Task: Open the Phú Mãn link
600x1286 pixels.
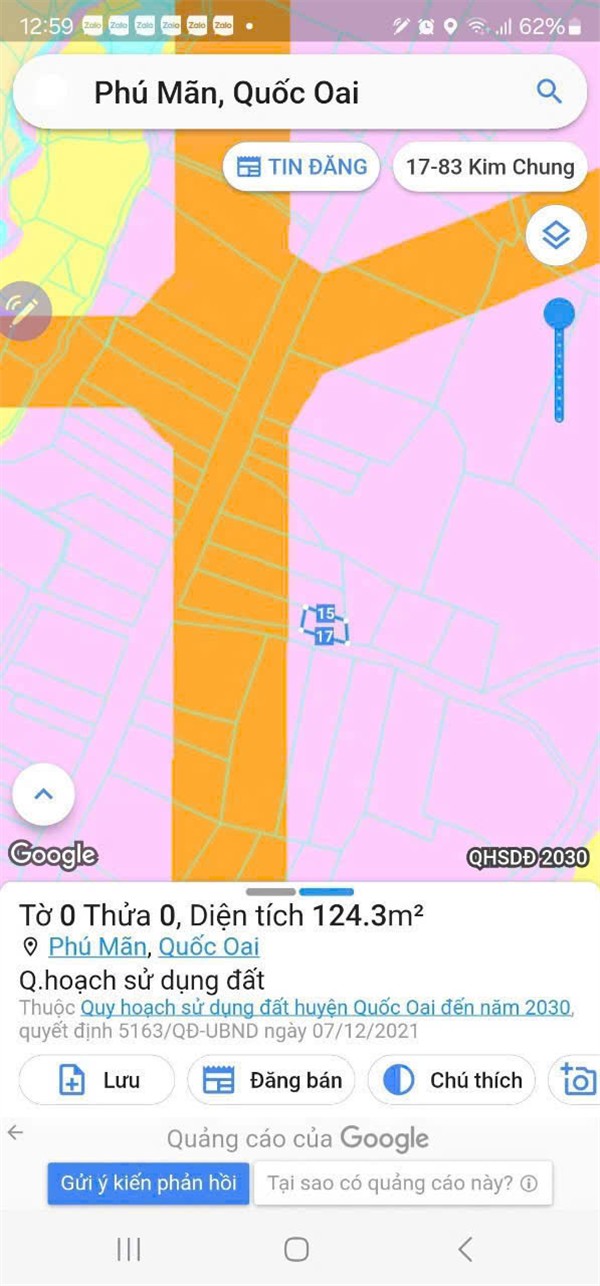Action: click(98, 946)
